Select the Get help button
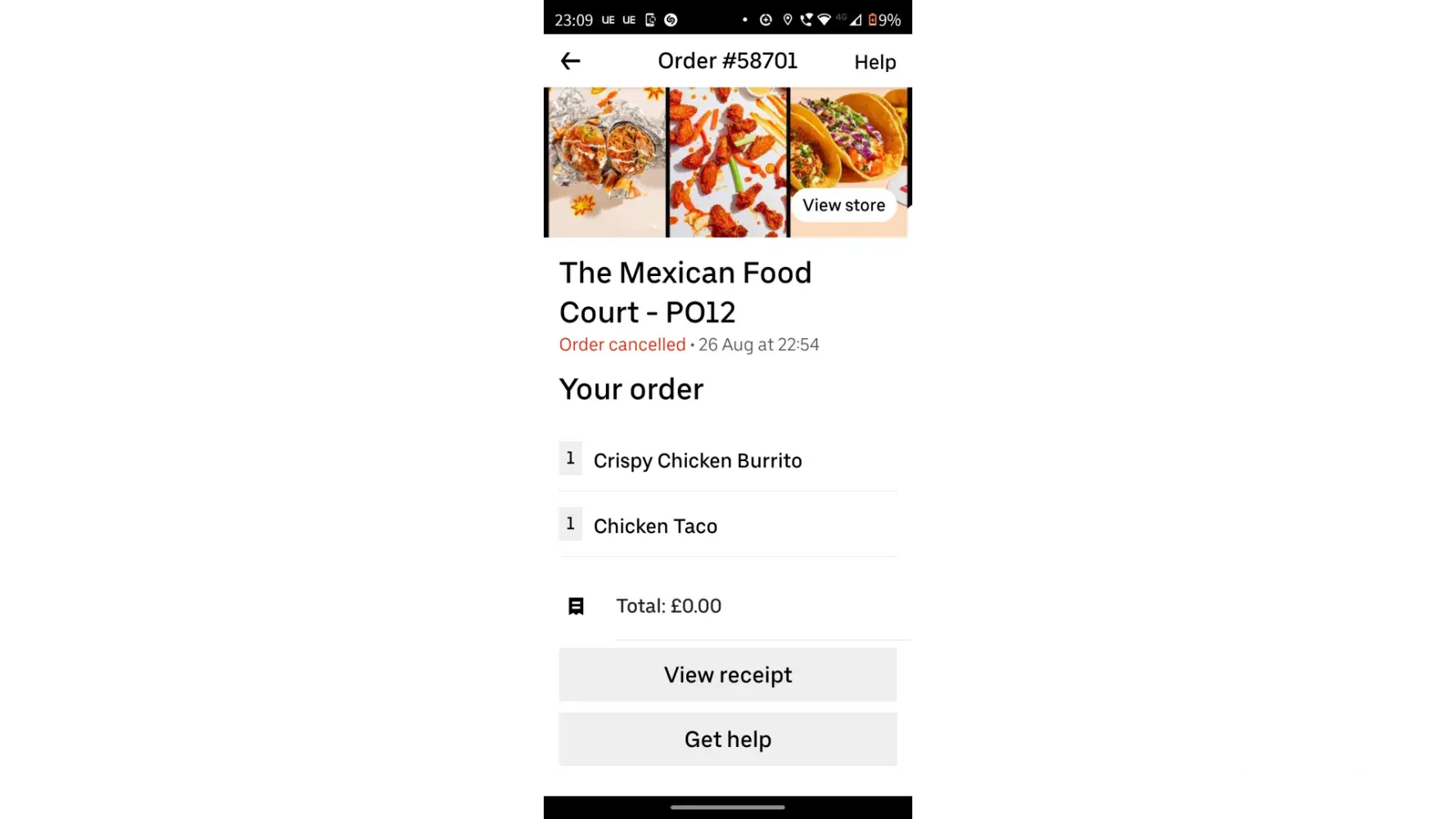The image size is (1456, 819). 727,740
